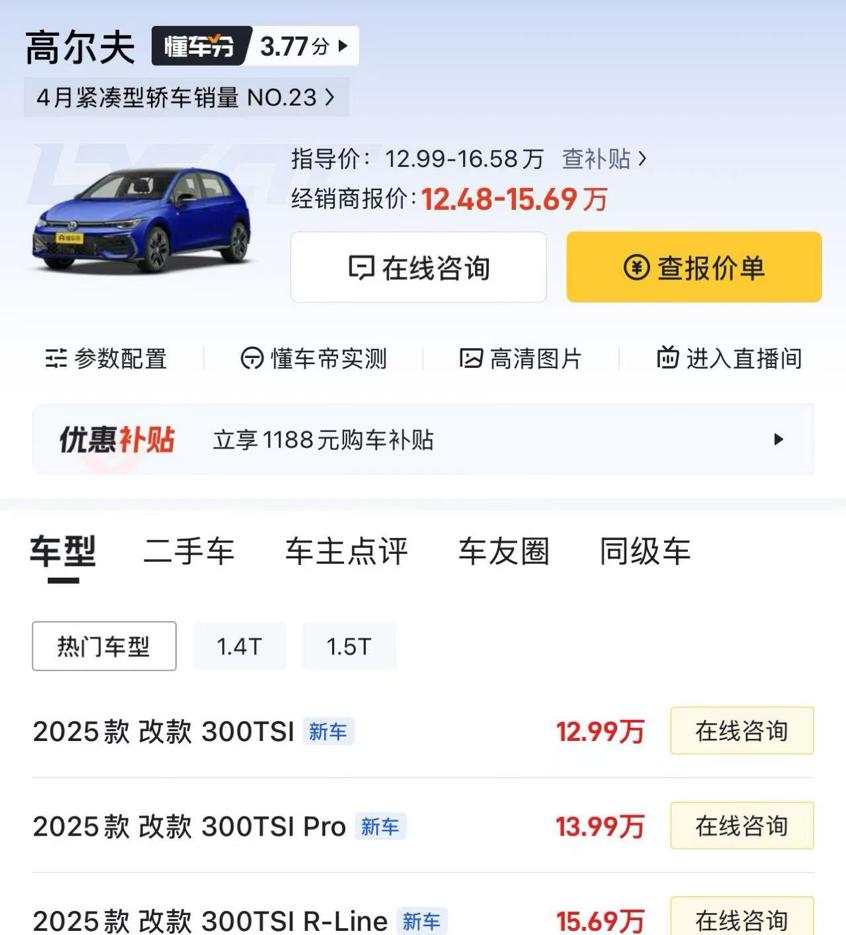Open the 优惠补贴 1188元 subsidy banner
Image resolution: width=846 pixels, height=935 pixels.
point(423,440)
